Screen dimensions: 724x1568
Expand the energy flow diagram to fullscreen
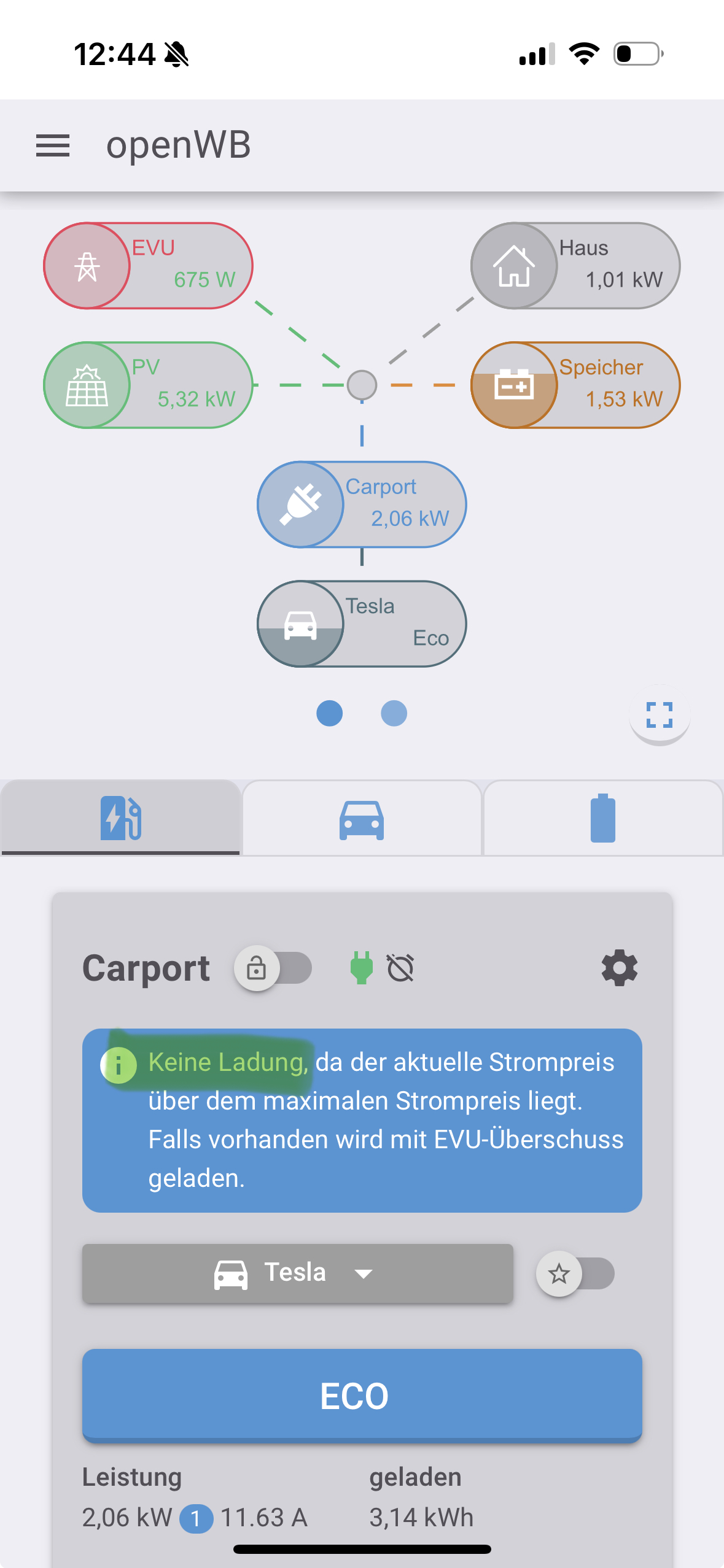point(660,715)
